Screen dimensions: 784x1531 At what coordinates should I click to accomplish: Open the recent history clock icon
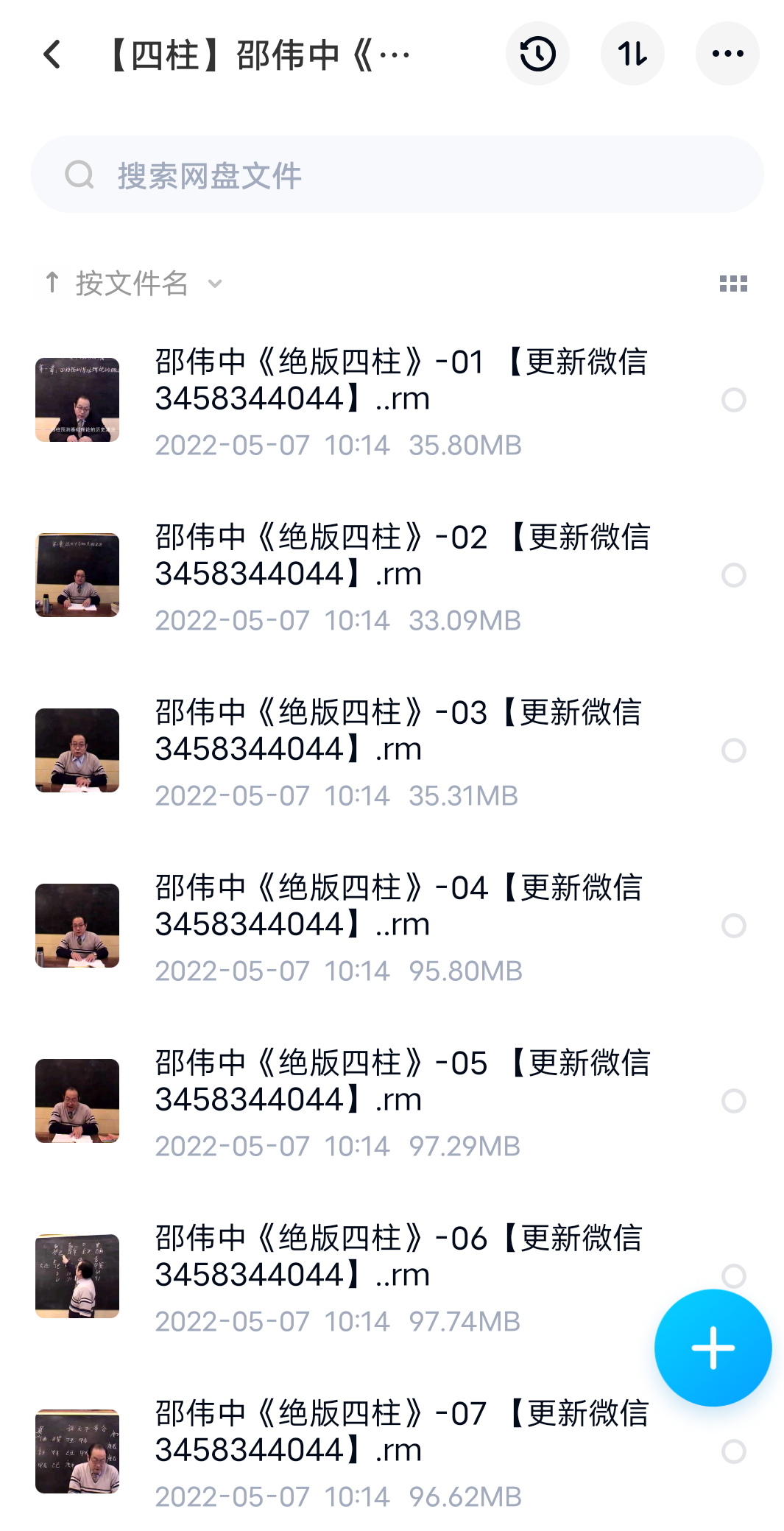[537, 54]
